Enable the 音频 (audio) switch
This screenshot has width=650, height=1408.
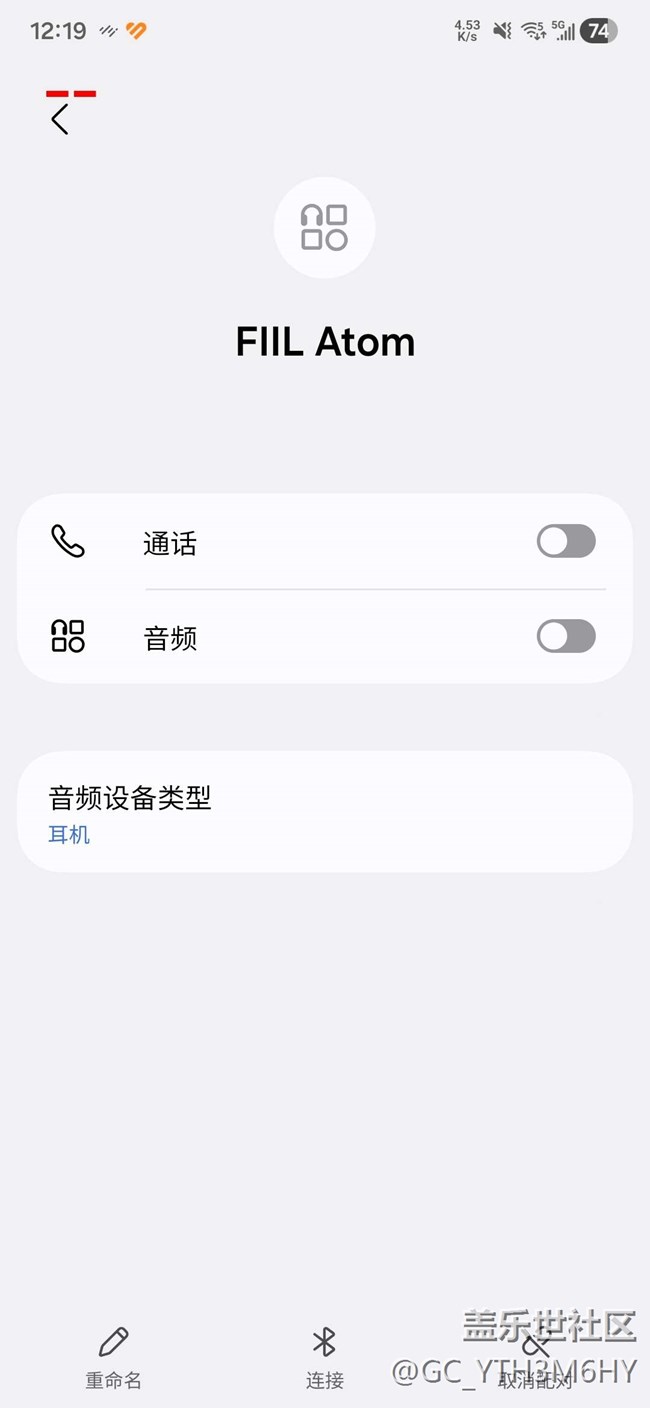pyautogui.click(x=566, y=636)
